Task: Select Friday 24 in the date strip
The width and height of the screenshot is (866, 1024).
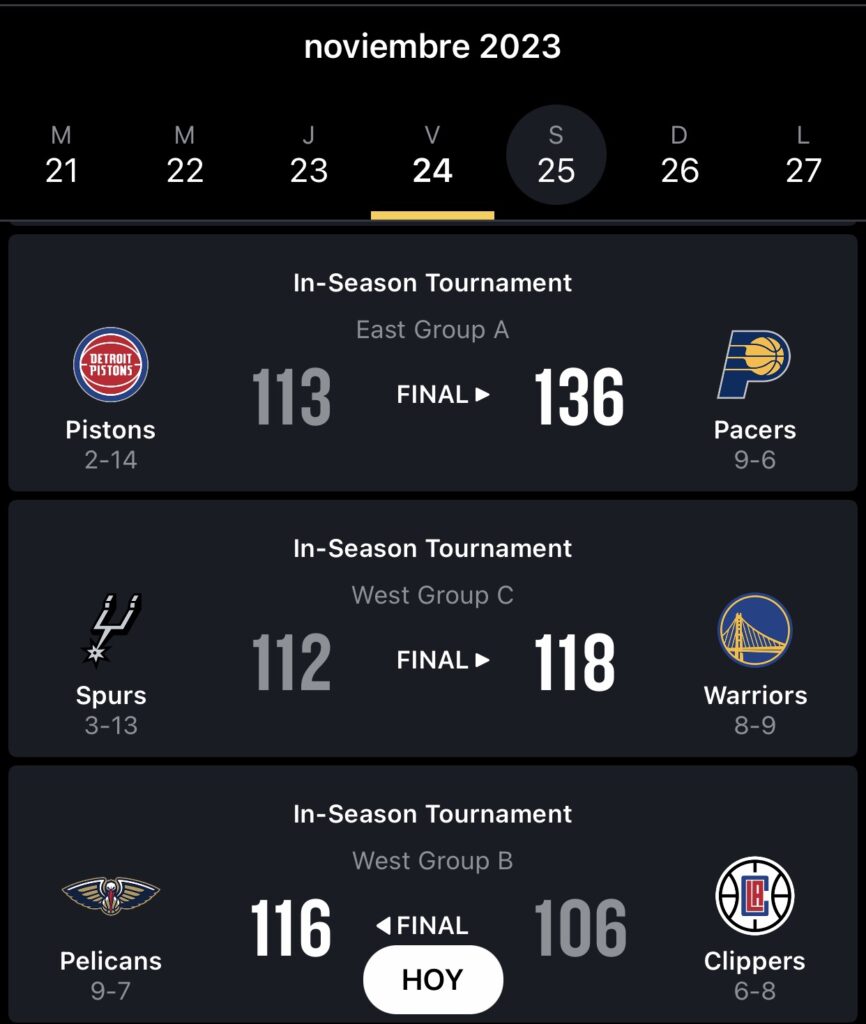Action: (x=432, y=155)
